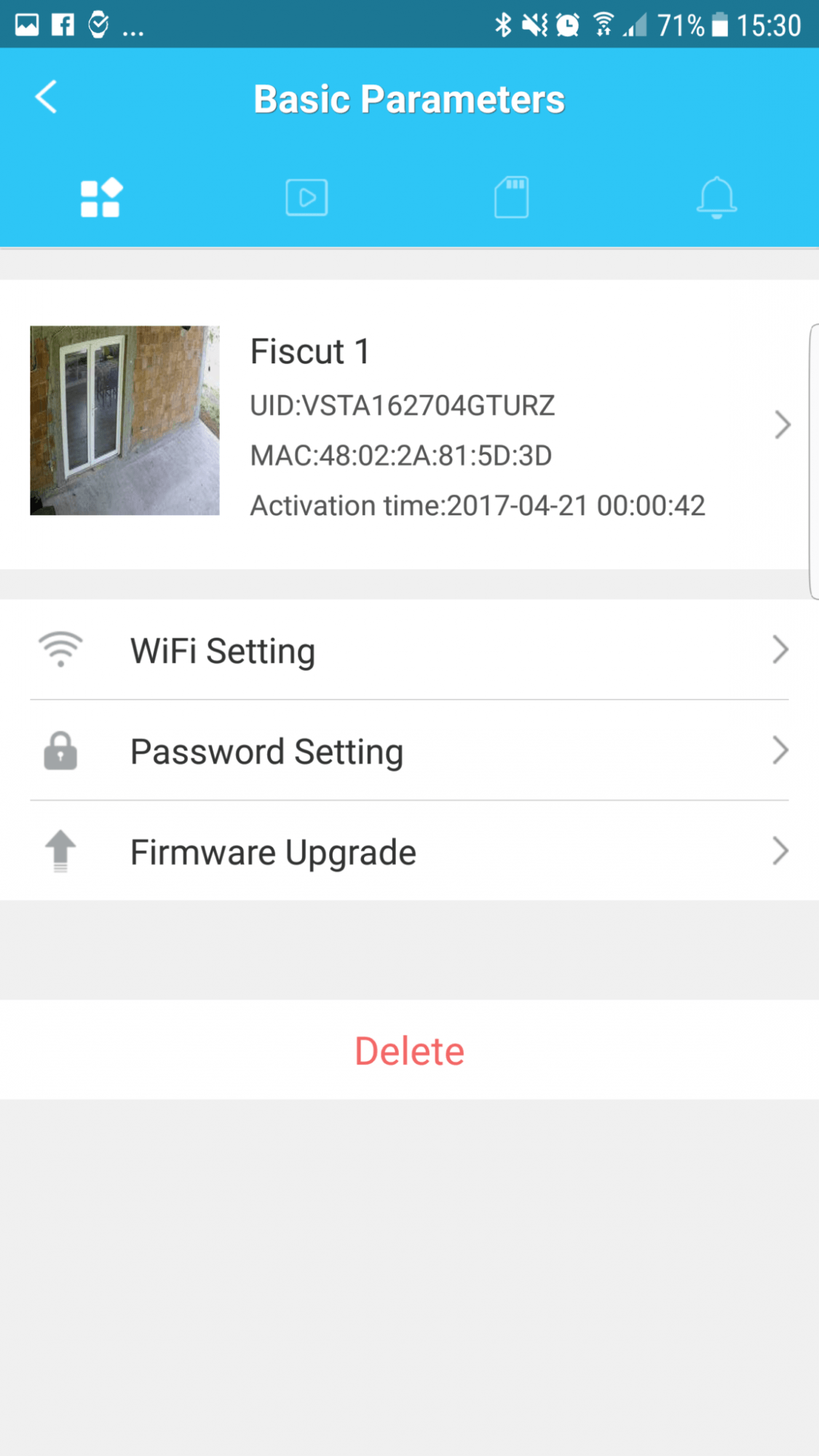This screenshot has width=819, height=1456.
Task: Open the SD card storage tab
Action: 511,197
